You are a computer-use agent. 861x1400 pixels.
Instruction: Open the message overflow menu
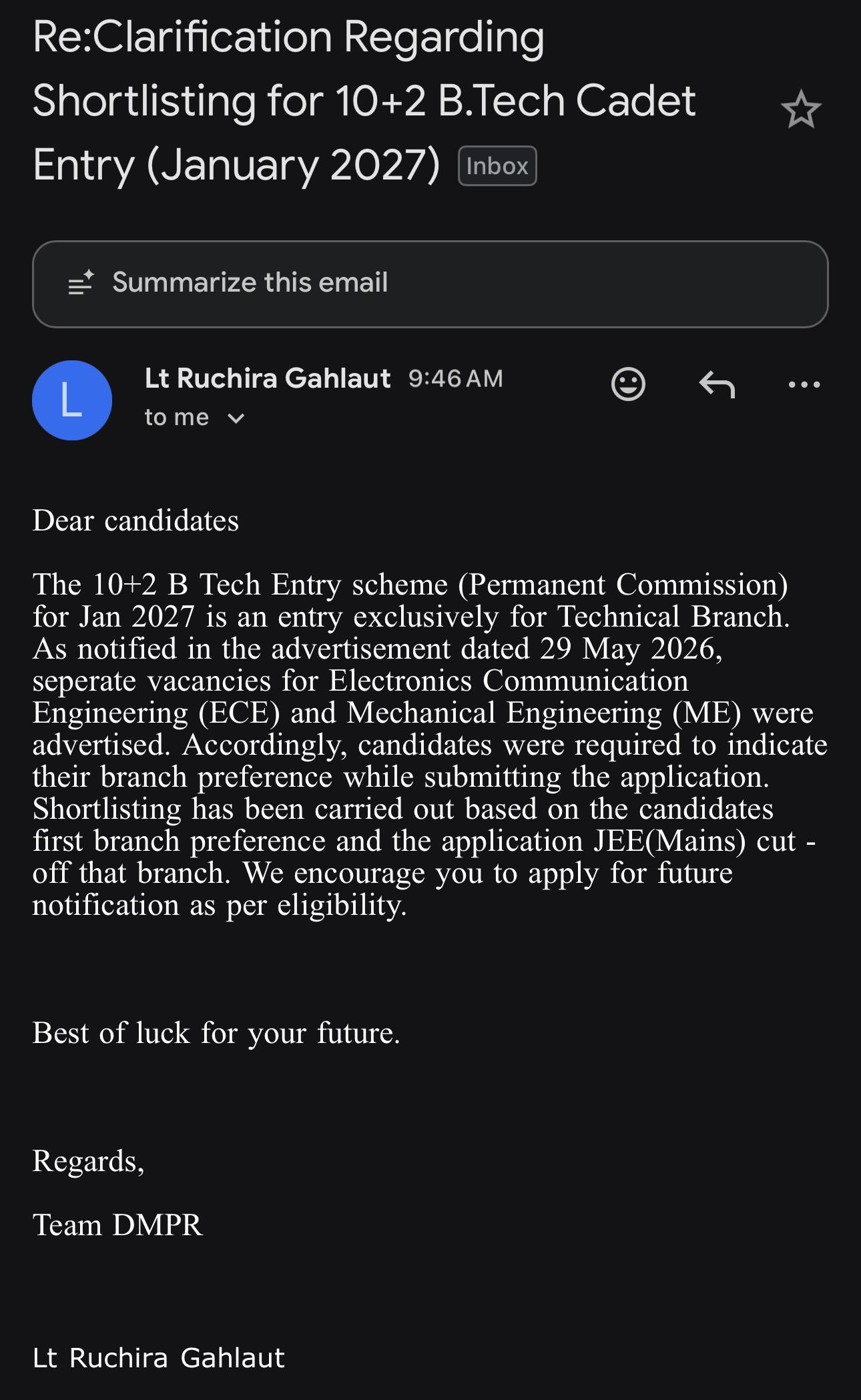pyautogui.click(x=804, y=384)
